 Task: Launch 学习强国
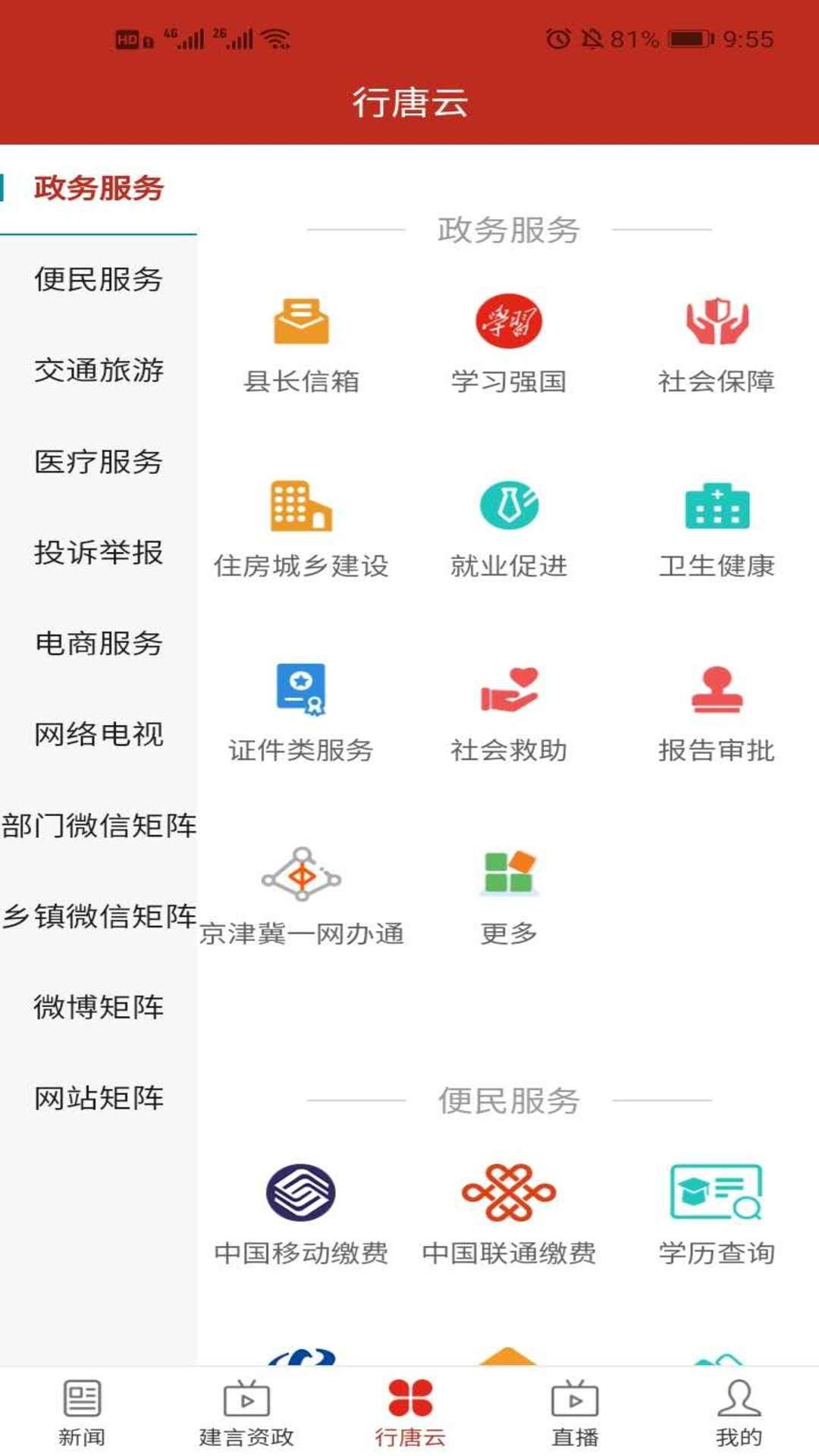tap(509, 344)
